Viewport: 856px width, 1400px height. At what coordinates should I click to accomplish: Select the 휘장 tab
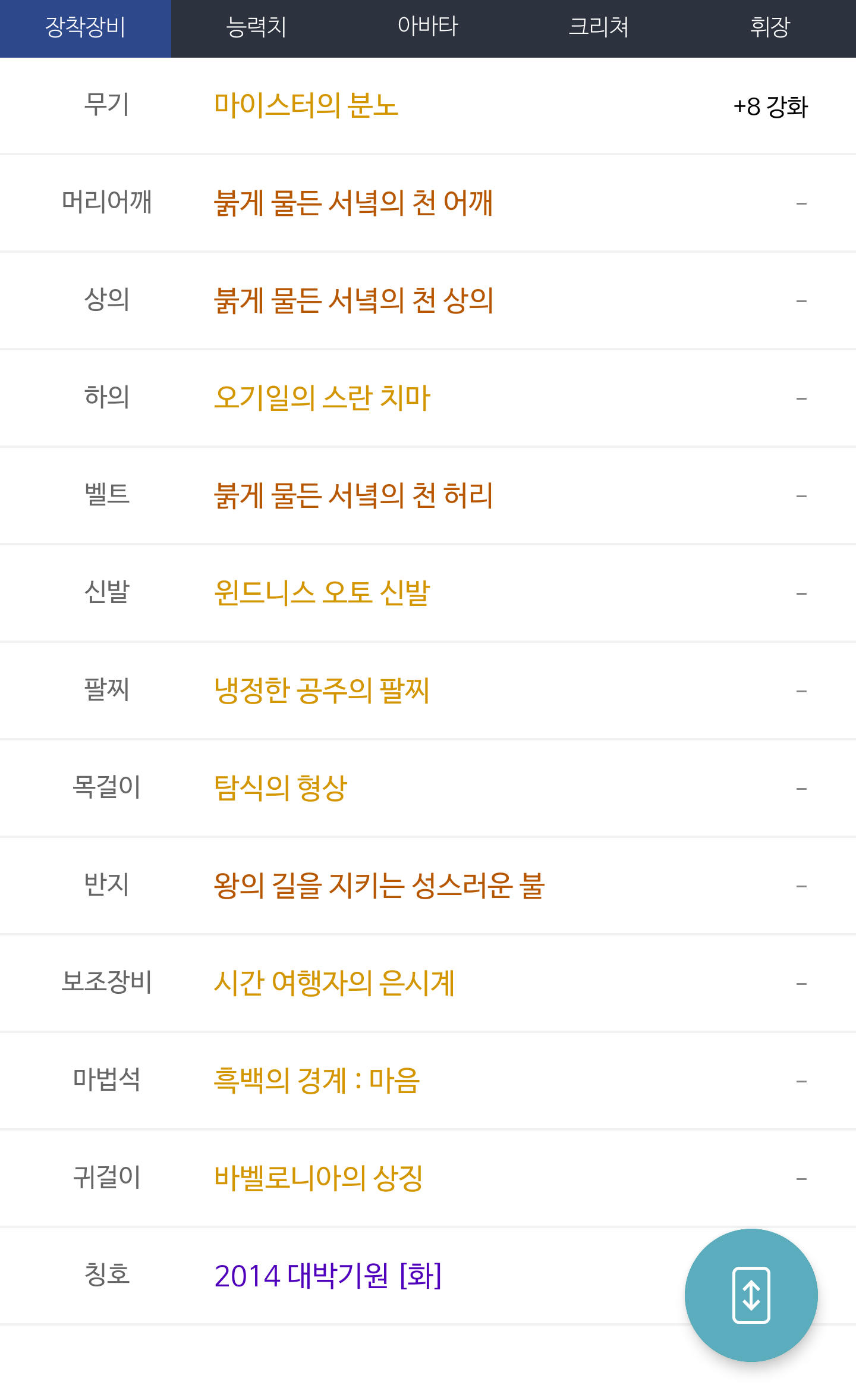[770, 27]
